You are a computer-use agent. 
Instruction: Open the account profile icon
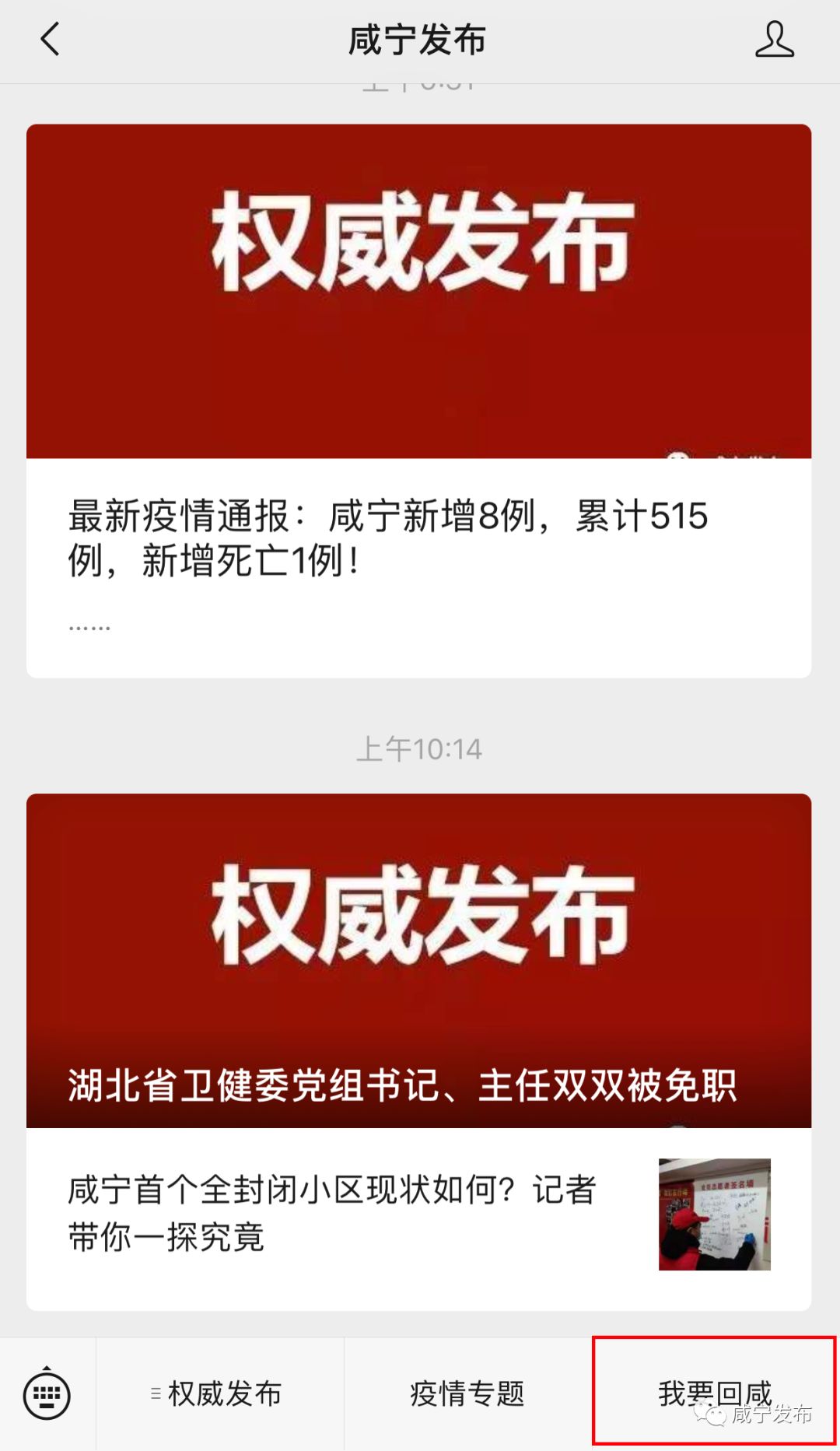[x=774, y=40]
